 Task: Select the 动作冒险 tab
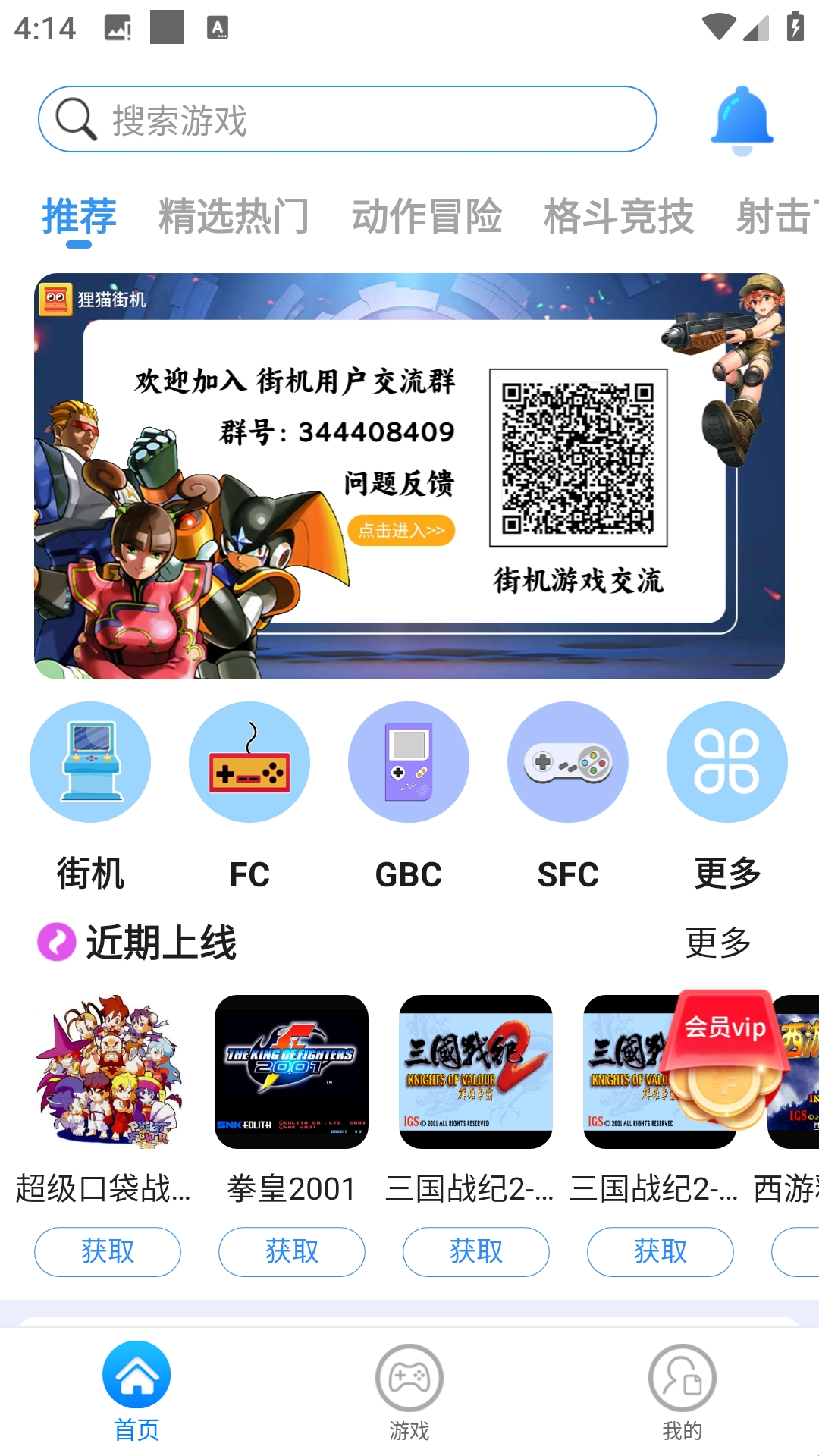tap(426, 216)
